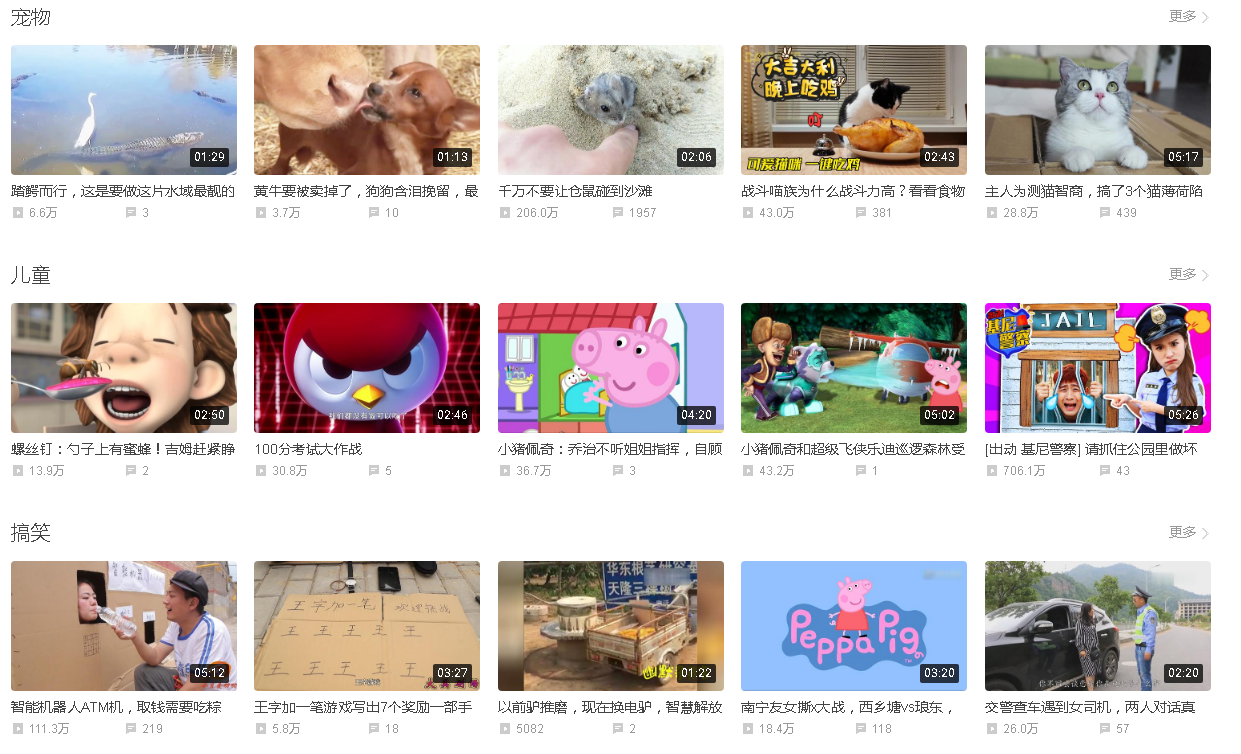Watch the 交警查车遇到女司机 video

click(x=1098, y=626)
